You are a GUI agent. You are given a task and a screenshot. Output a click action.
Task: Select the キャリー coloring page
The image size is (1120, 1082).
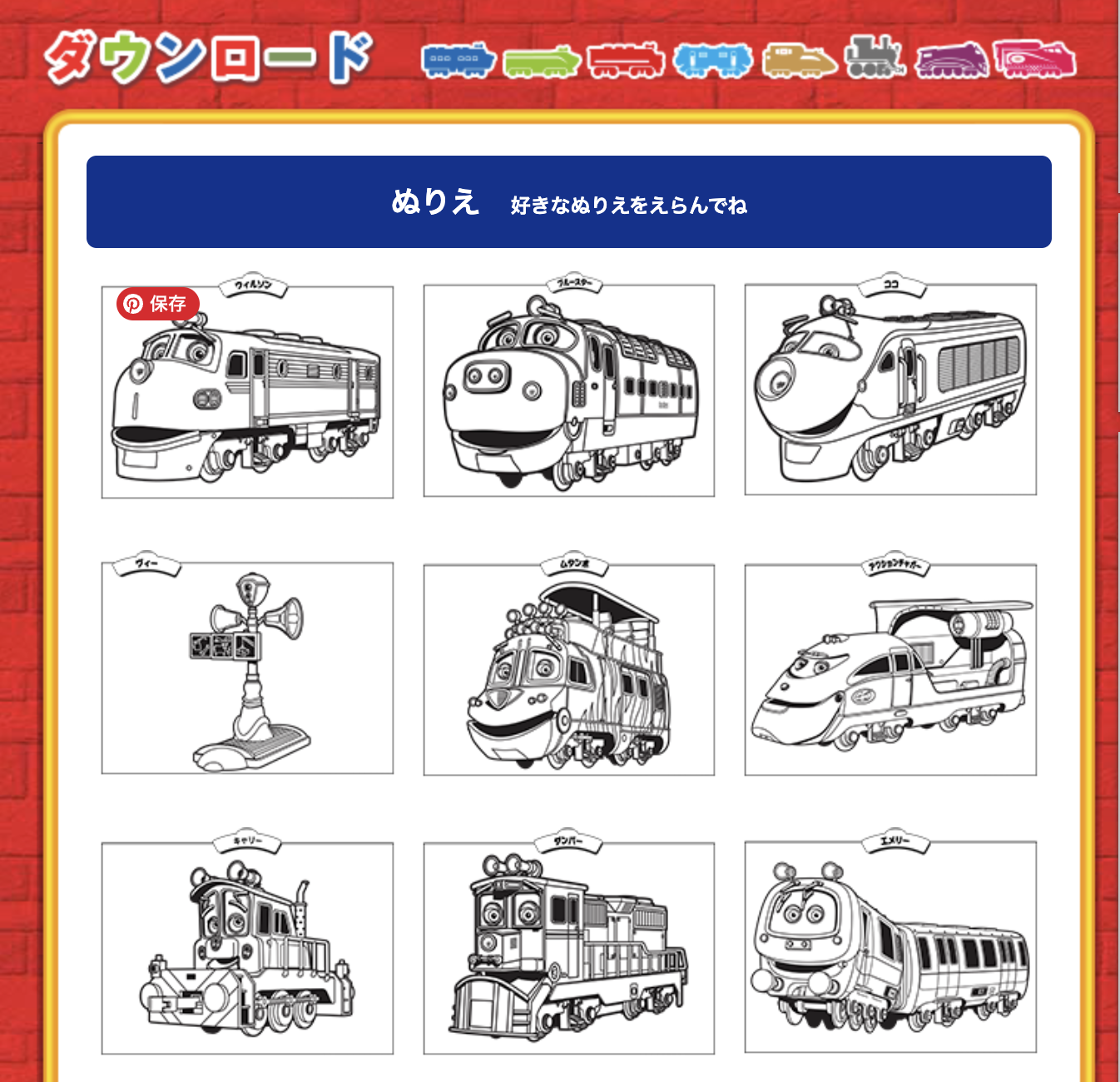[247, 949]
